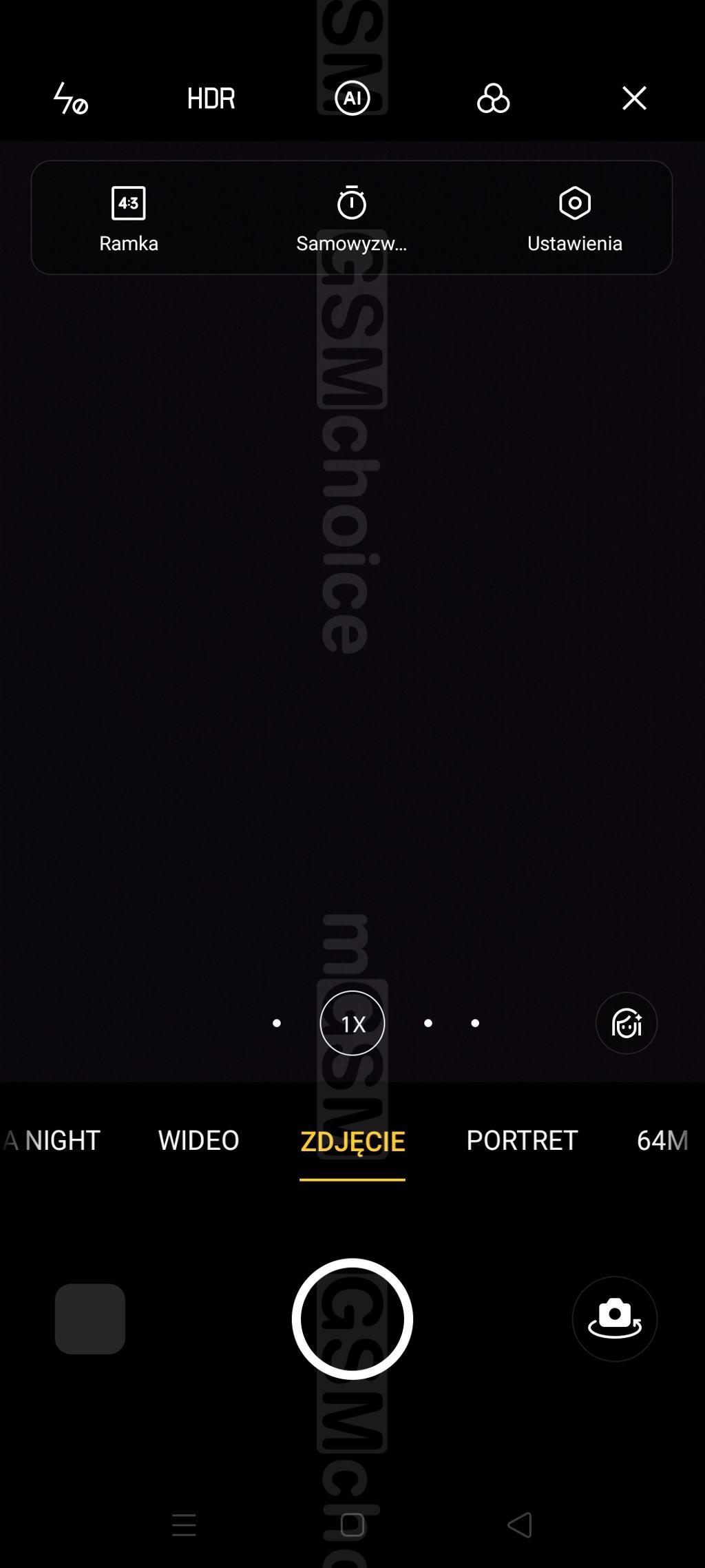The width and height of the screenshot is (705, 1568).
Task: Switch to 64M mode
Action: tap(661, 1140)
